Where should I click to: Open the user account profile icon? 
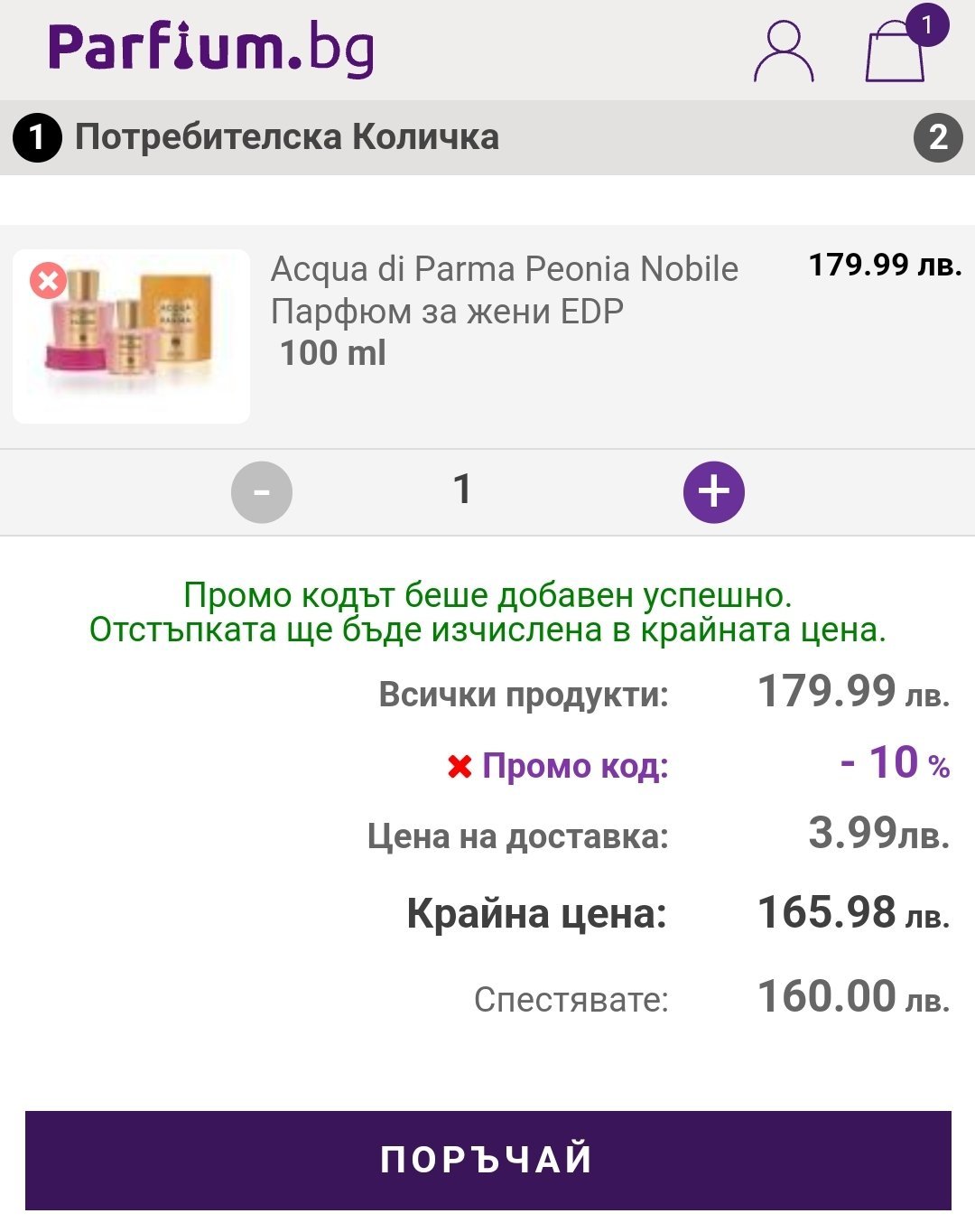[783, 52]
